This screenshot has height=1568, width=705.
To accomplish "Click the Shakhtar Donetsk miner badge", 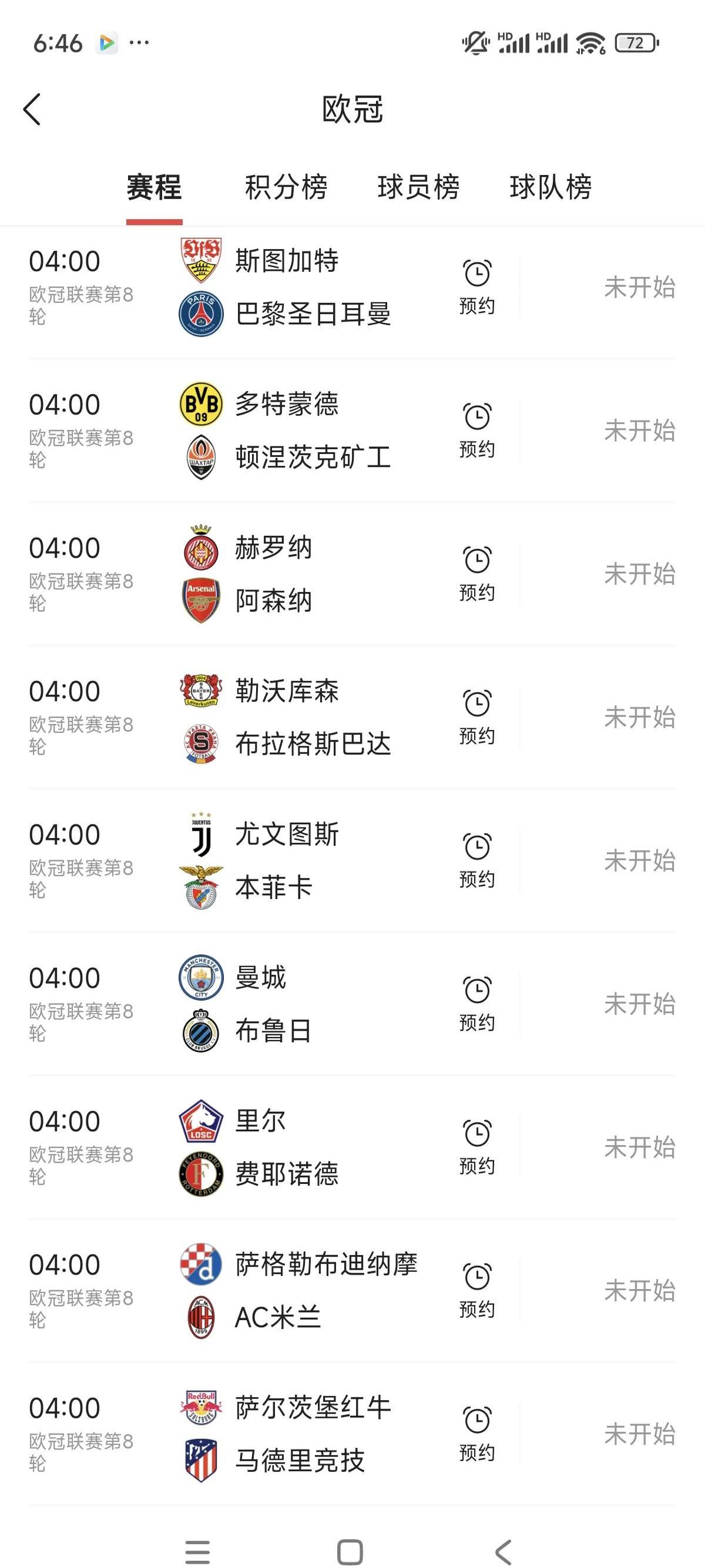I will pos(202,456).
